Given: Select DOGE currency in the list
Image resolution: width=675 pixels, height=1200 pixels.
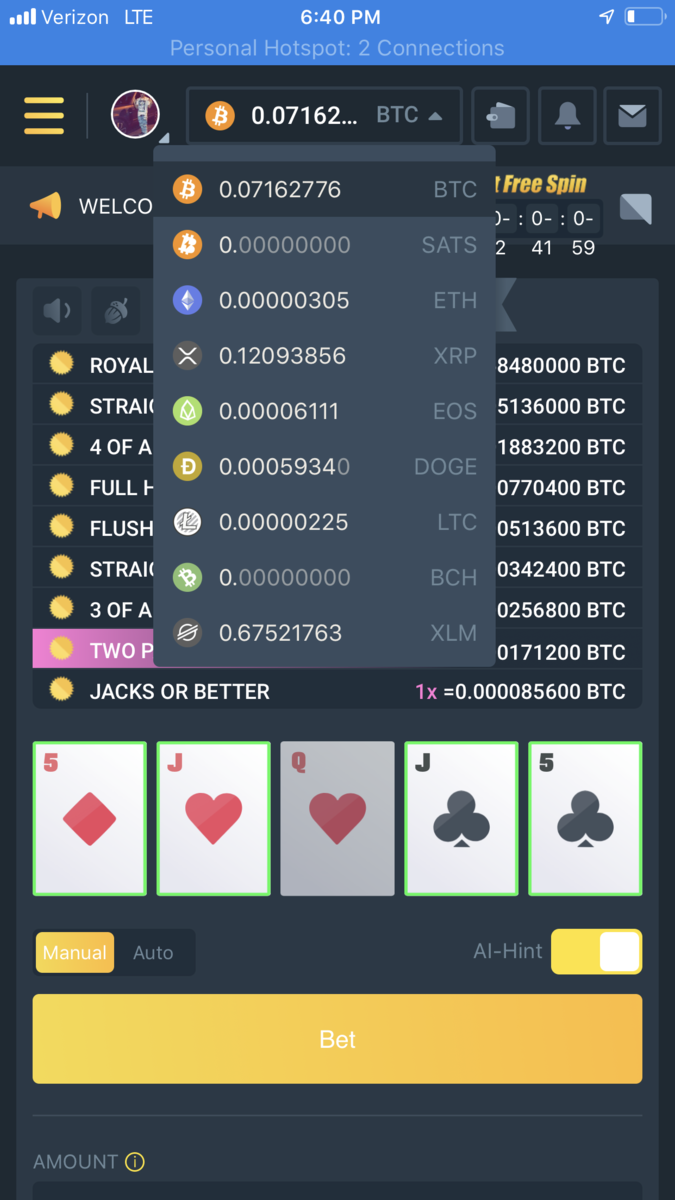Looking at the screenshot, I should [x=324, y=466].
